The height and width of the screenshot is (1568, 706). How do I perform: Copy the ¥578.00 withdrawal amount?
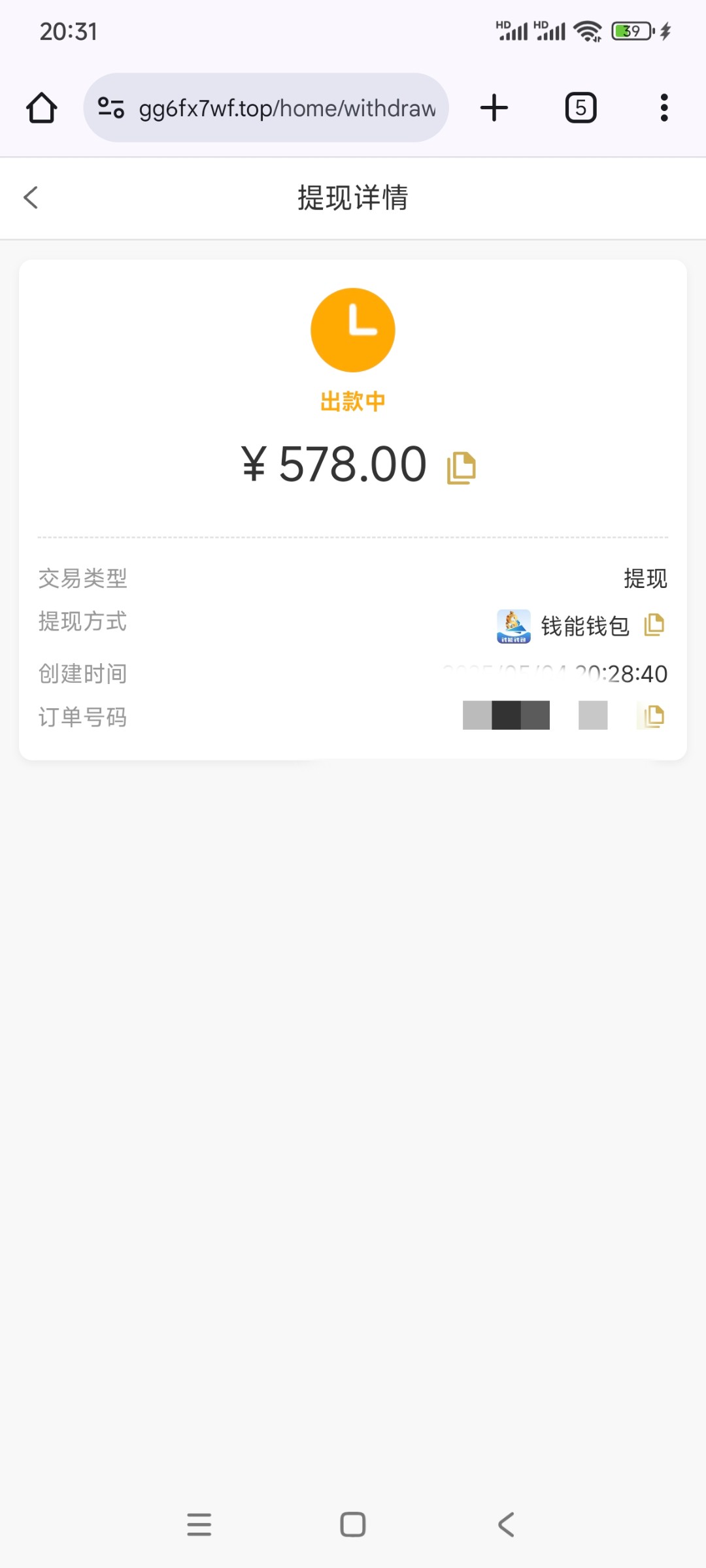(461, 468)
